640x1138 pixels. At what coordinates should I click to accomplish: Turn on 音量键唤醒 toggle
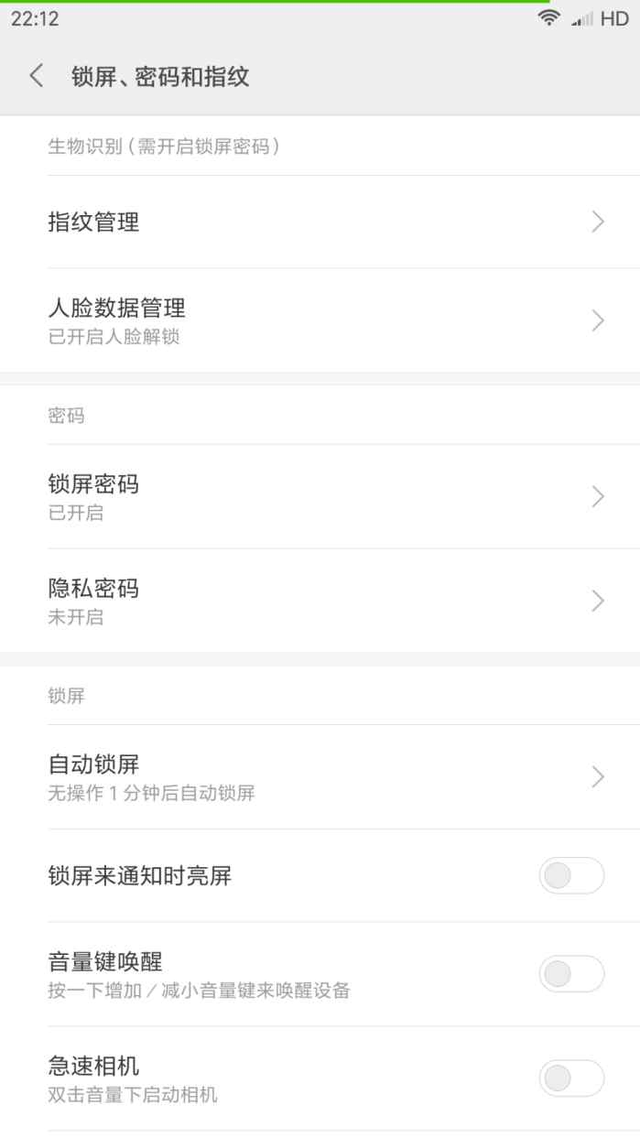pyautogui.click(x=571, y=974)
